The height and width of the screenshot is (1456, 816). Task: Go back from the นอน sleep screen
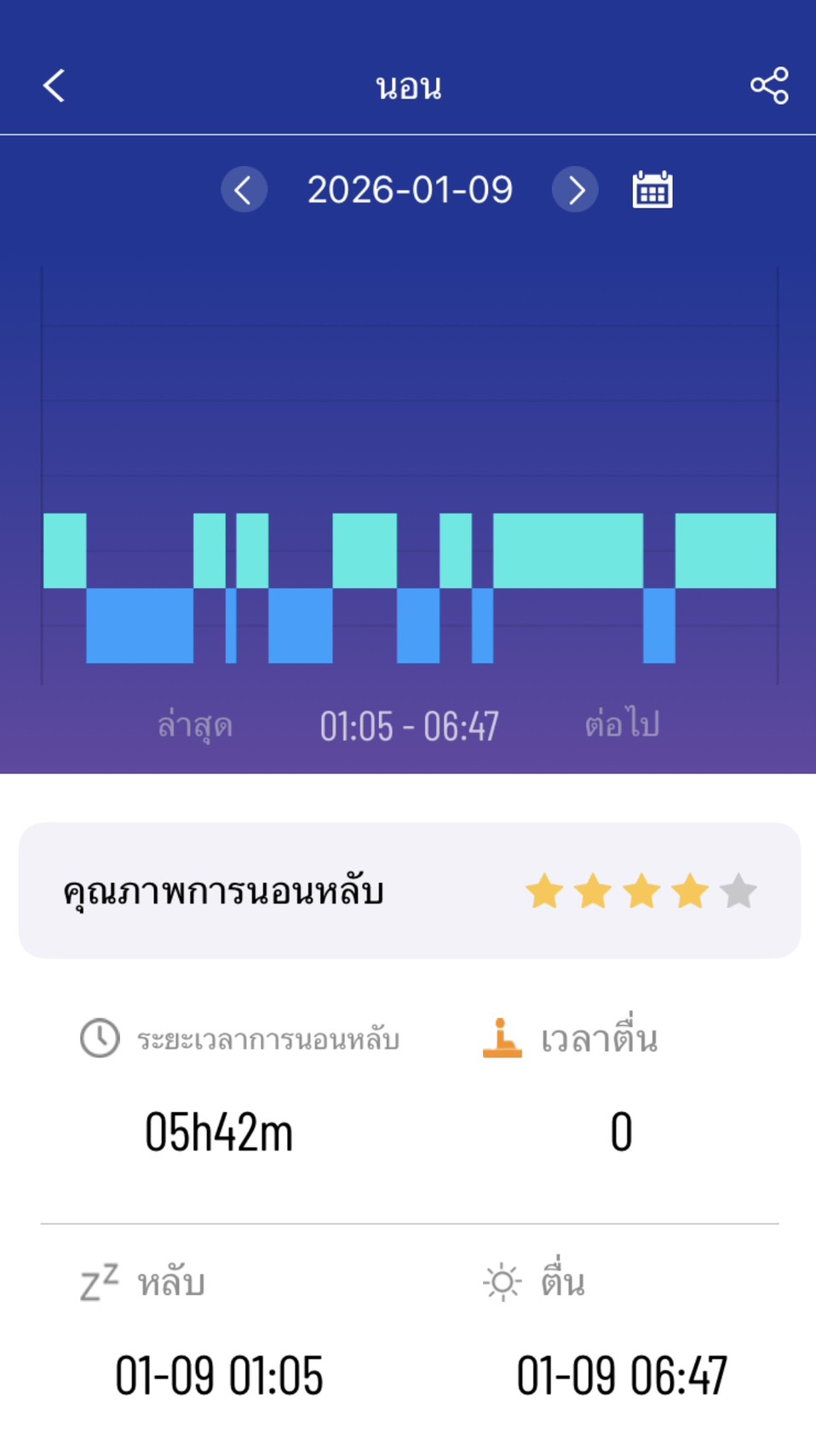tap(55, 86)
